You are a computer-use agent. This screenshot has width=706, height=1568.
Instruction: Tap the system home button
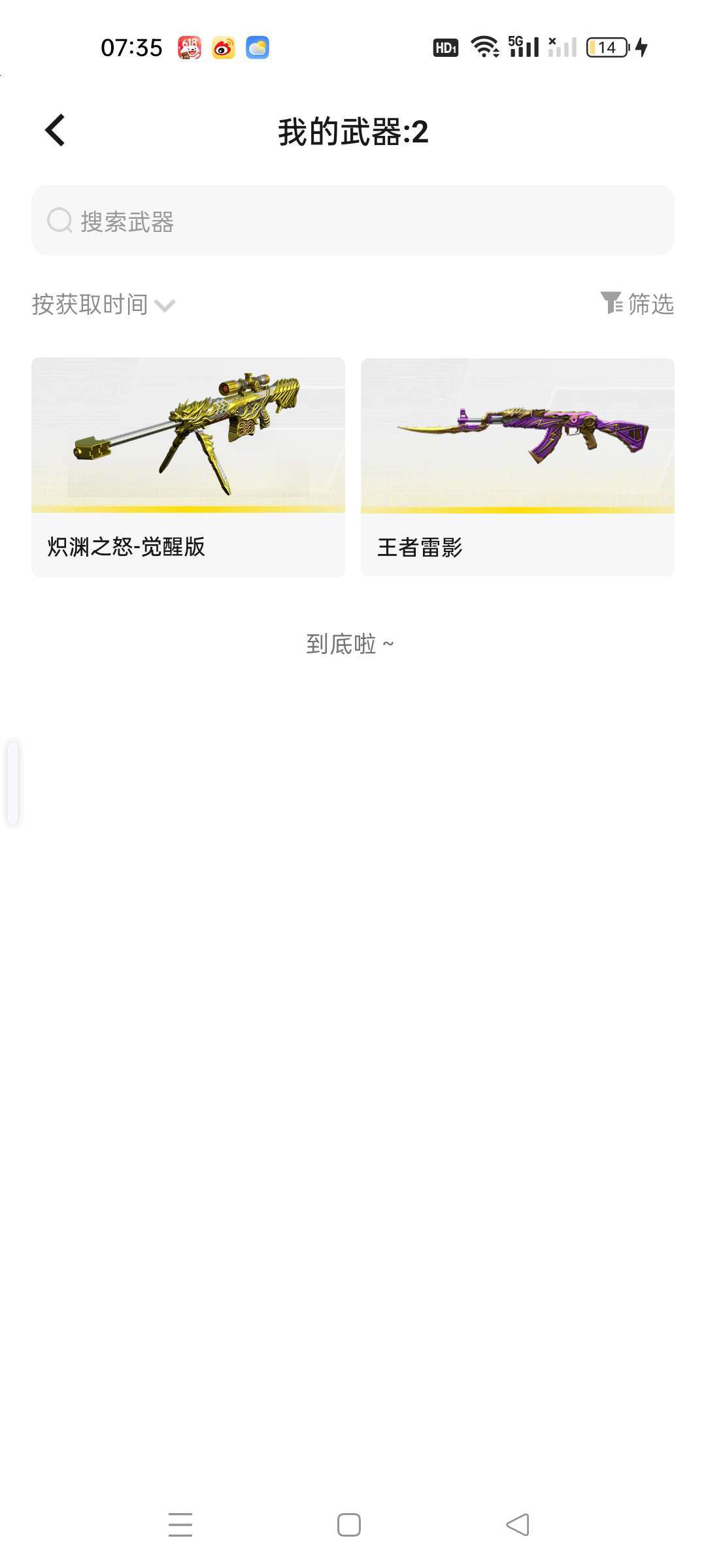pos(349,1524)
